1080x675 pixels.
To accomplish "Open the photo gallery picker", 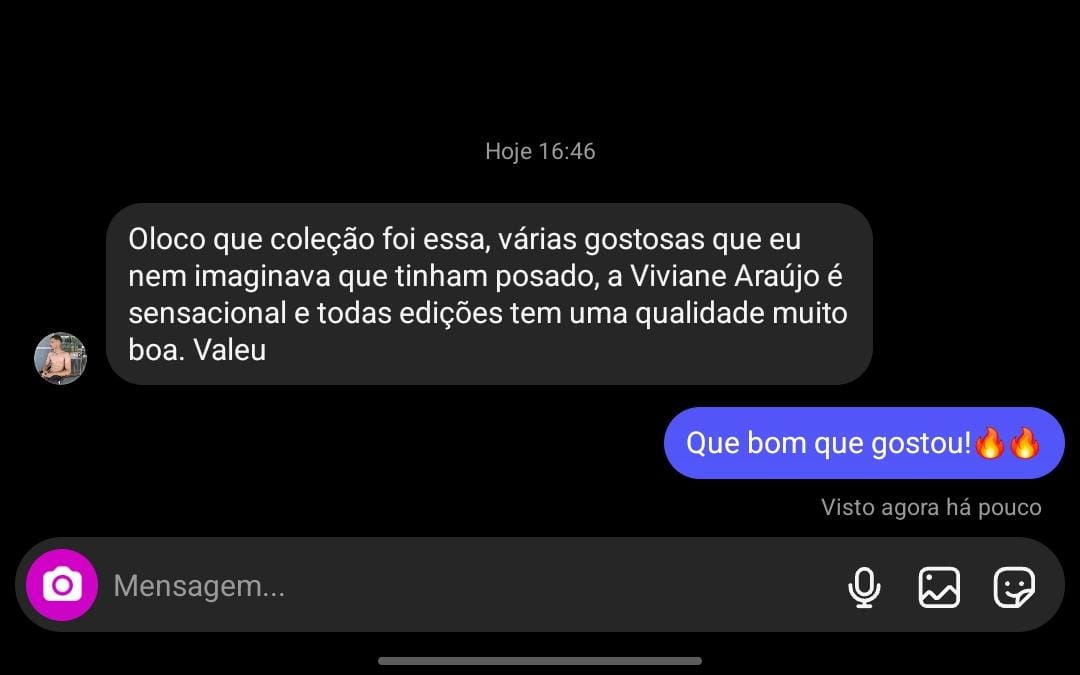I will pyautogui.click(x=939, y=587).
